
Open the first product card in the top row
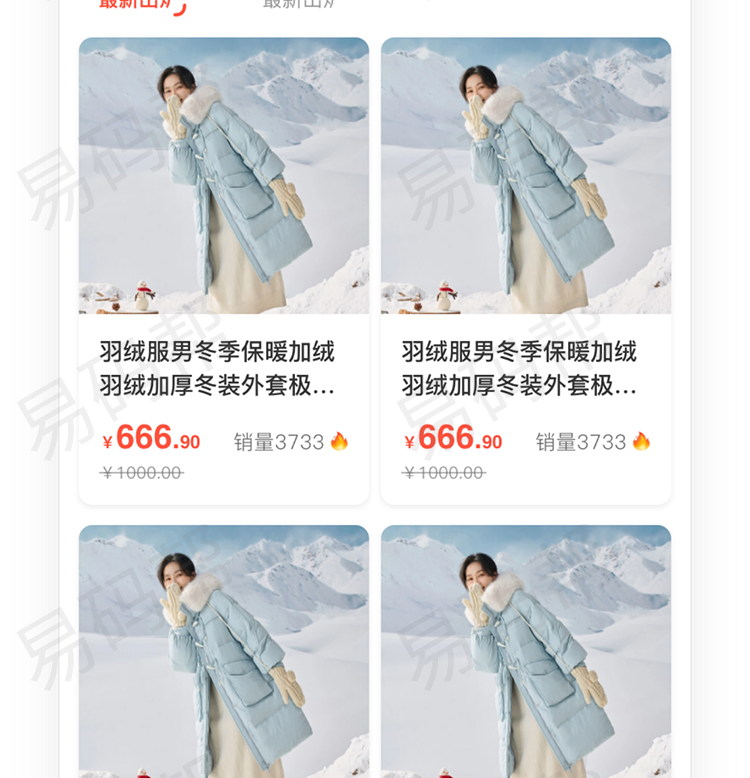(x=223, y=270)
